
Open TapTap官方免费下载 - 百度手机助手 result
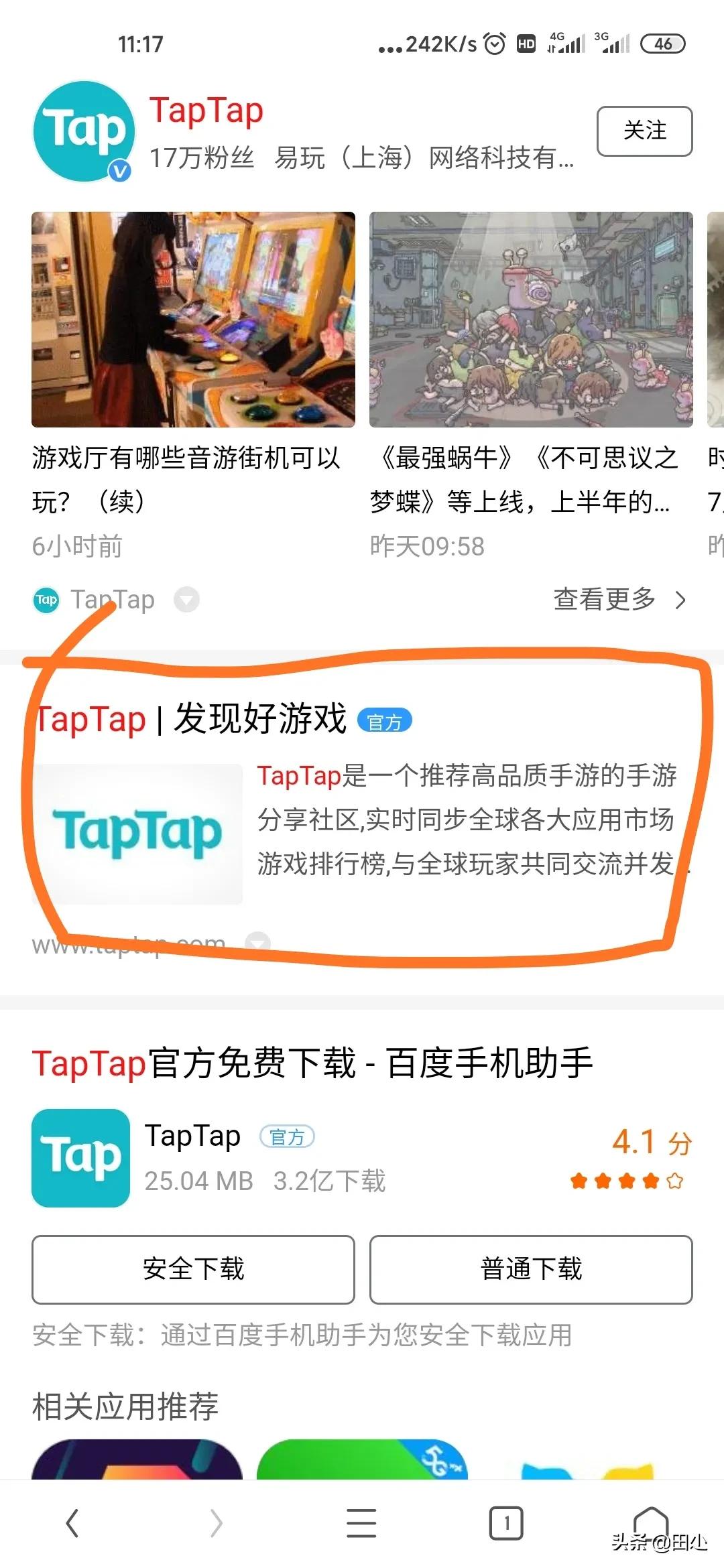pyautogui.click(x=312, y=1063)
